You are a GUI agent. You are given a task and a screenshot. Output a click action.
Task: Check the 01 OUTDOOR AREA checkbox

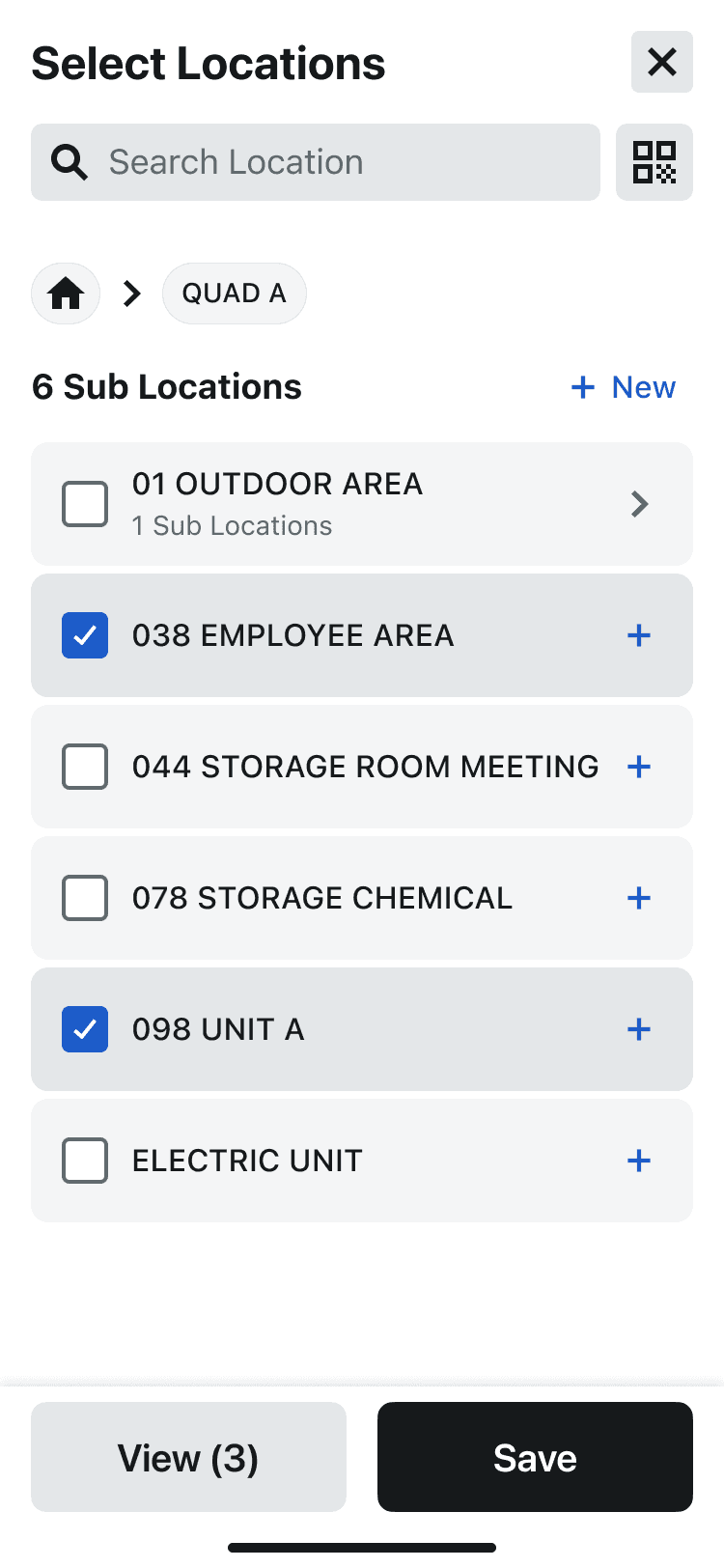point(85,504)
